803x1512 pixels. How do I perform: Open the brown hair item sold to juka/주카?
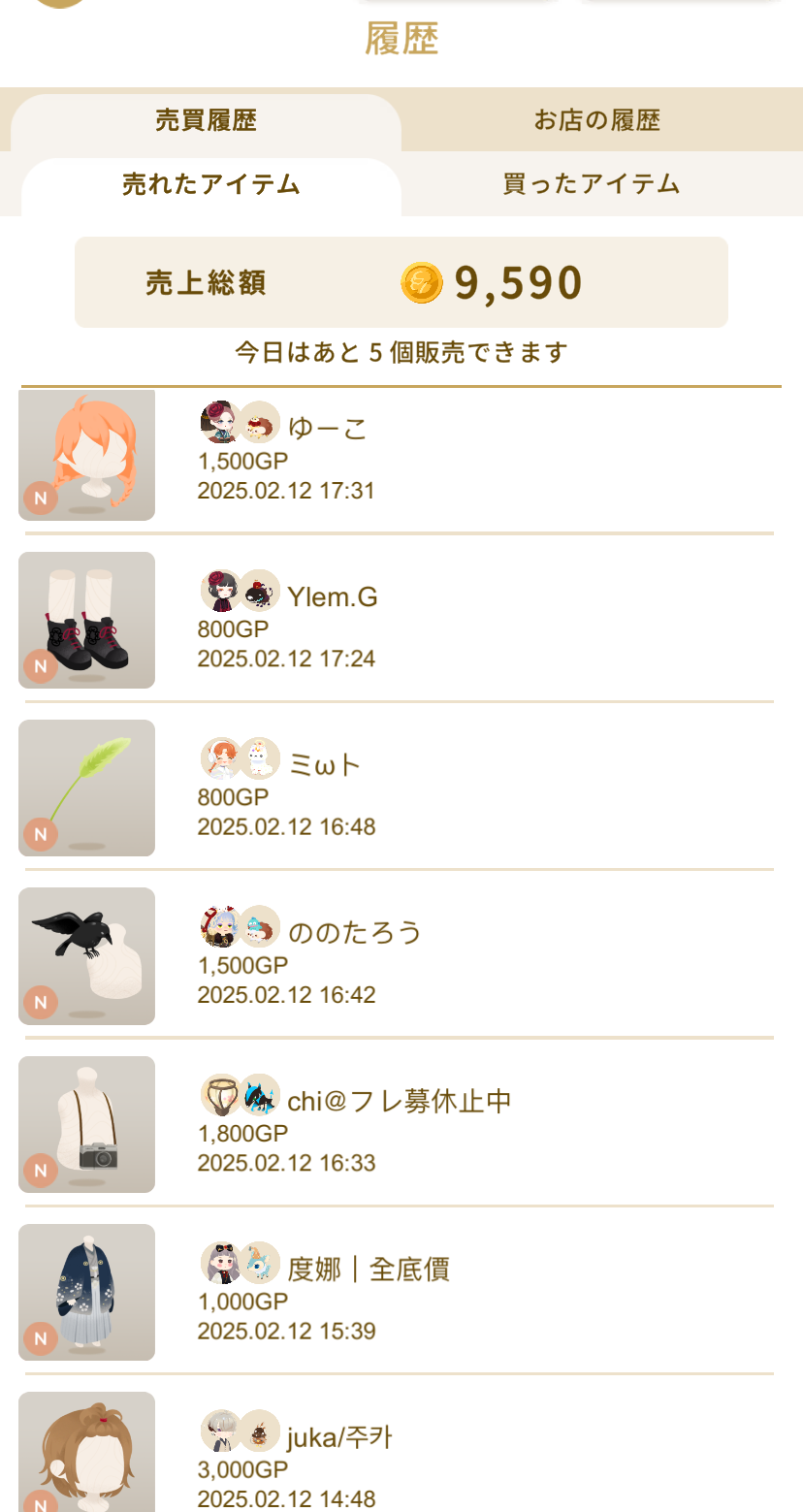point(86,1452)
